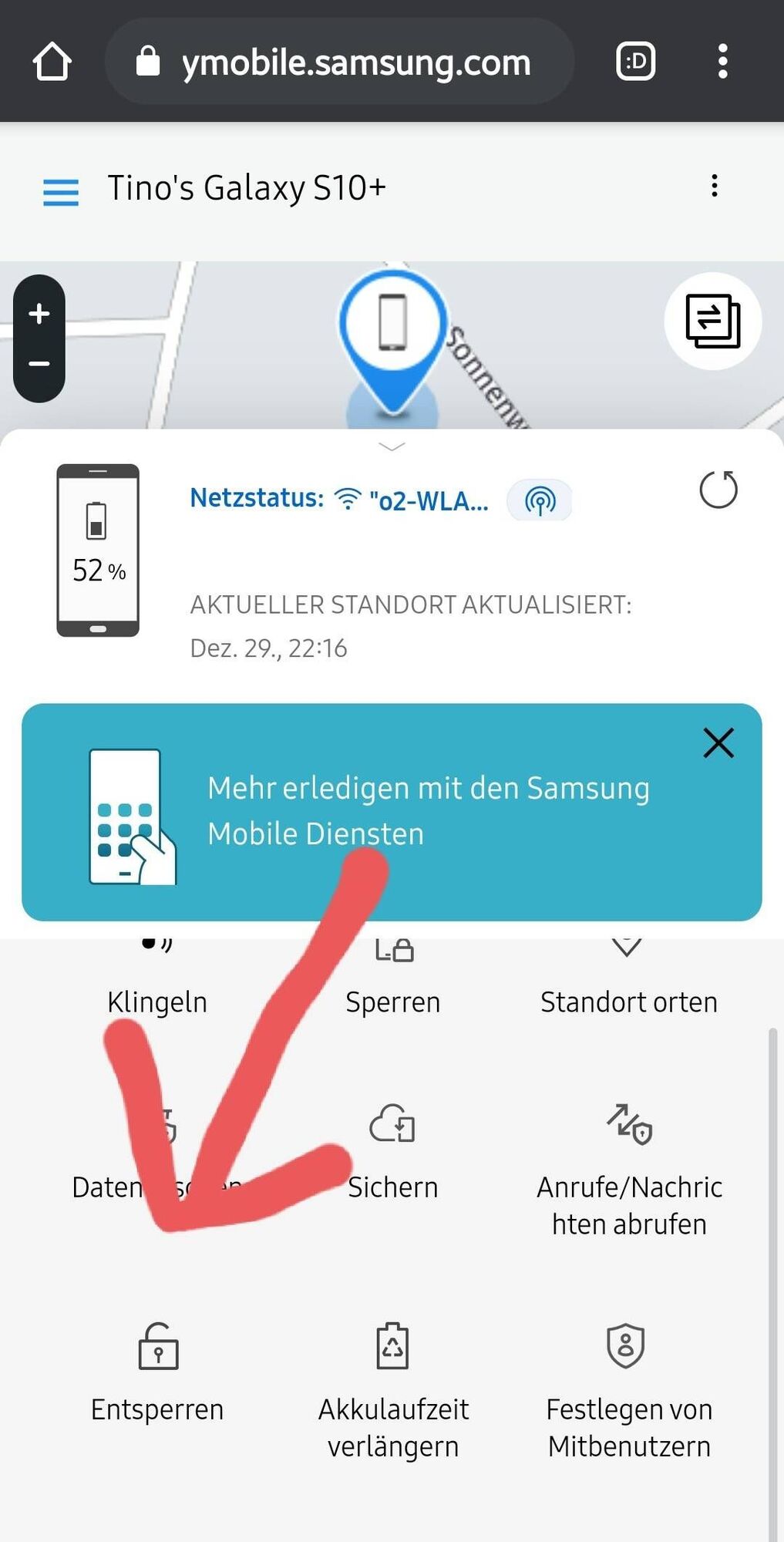
Task: Open the device options three-dot menu
Action: (715, 186)
